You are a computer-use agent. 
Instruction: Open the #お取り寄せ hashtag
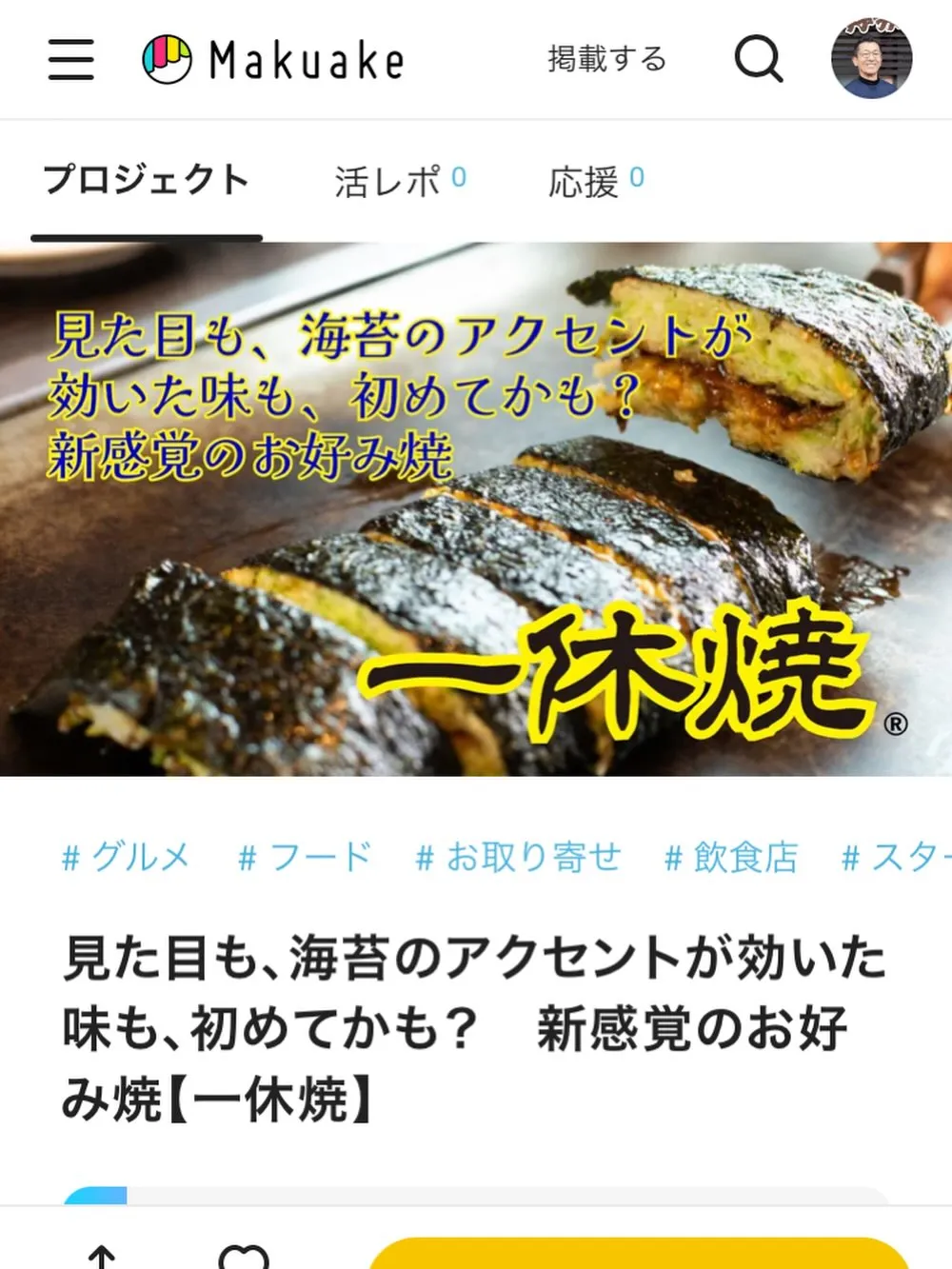coord(519,858)
